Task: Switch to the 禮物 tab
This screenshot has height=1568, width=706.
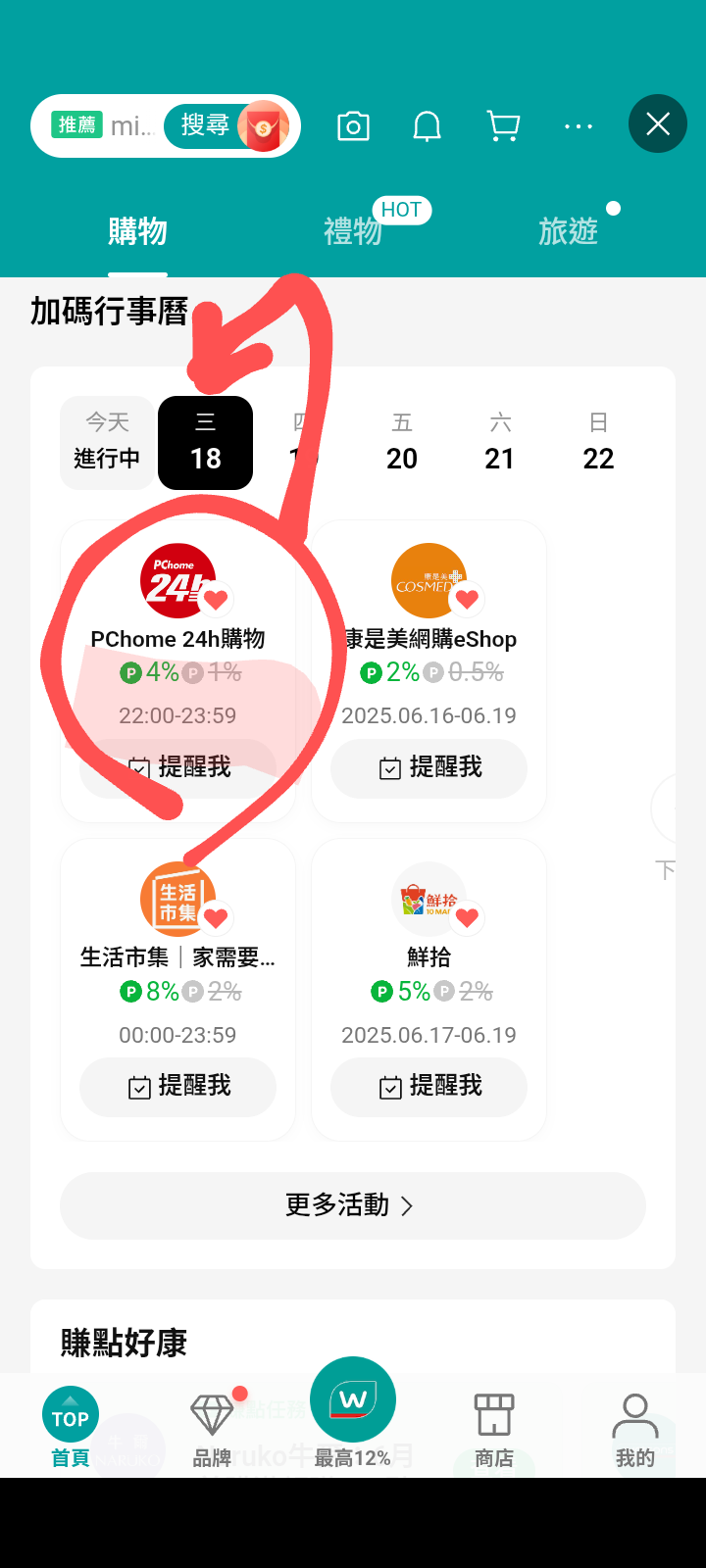Action: 353,231
